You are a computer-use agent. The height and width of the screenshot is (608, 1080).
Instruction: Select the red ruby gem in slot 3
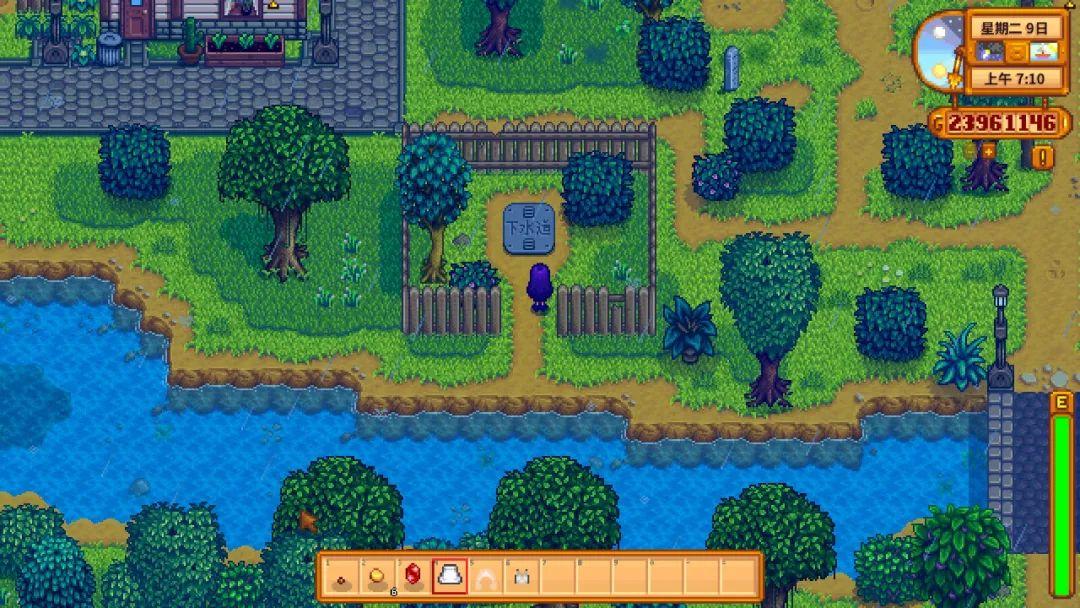click(x=413, y=577)
